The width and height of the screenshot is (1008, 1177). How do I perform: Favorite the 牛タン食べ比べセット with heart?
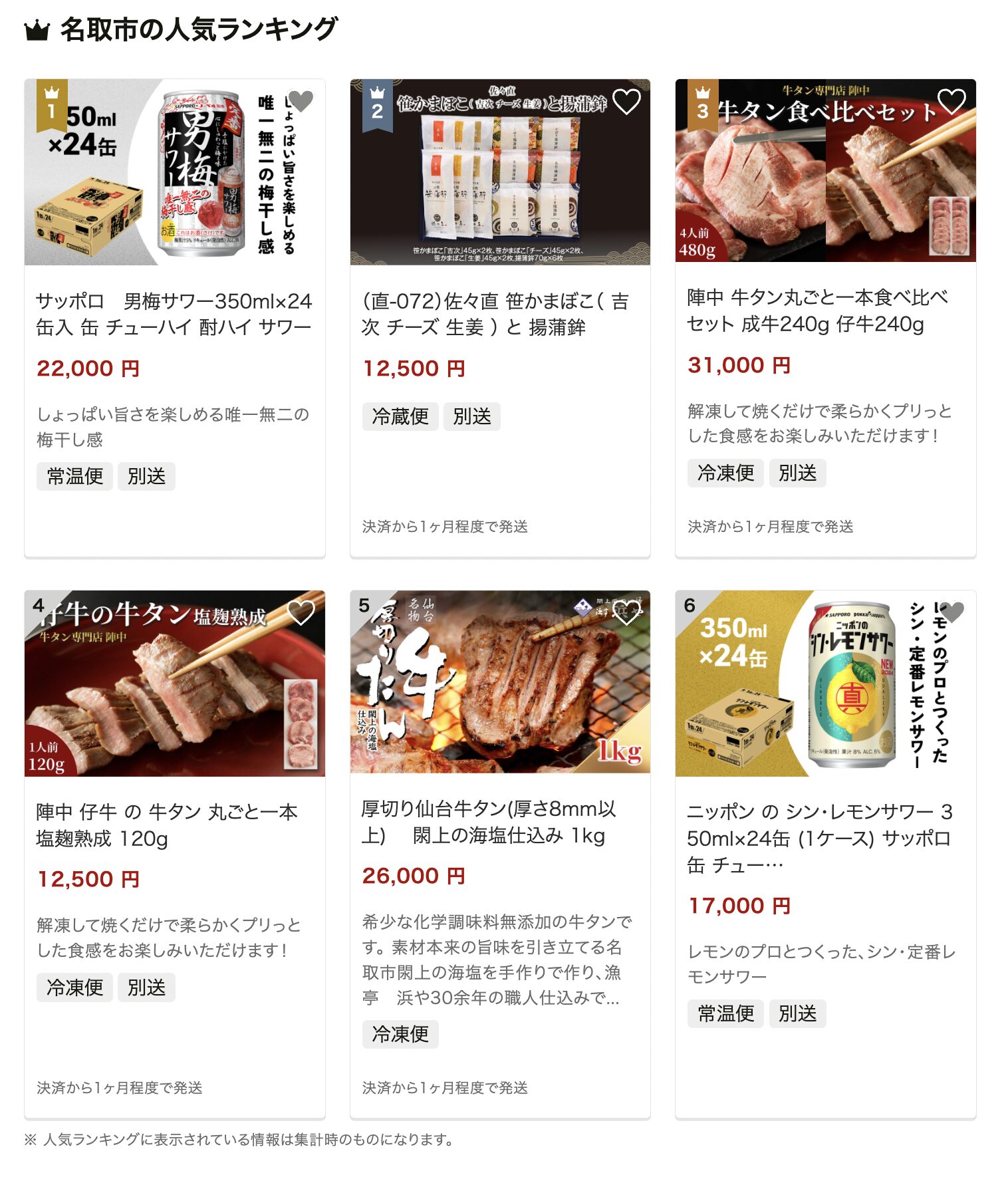(951, 101)
